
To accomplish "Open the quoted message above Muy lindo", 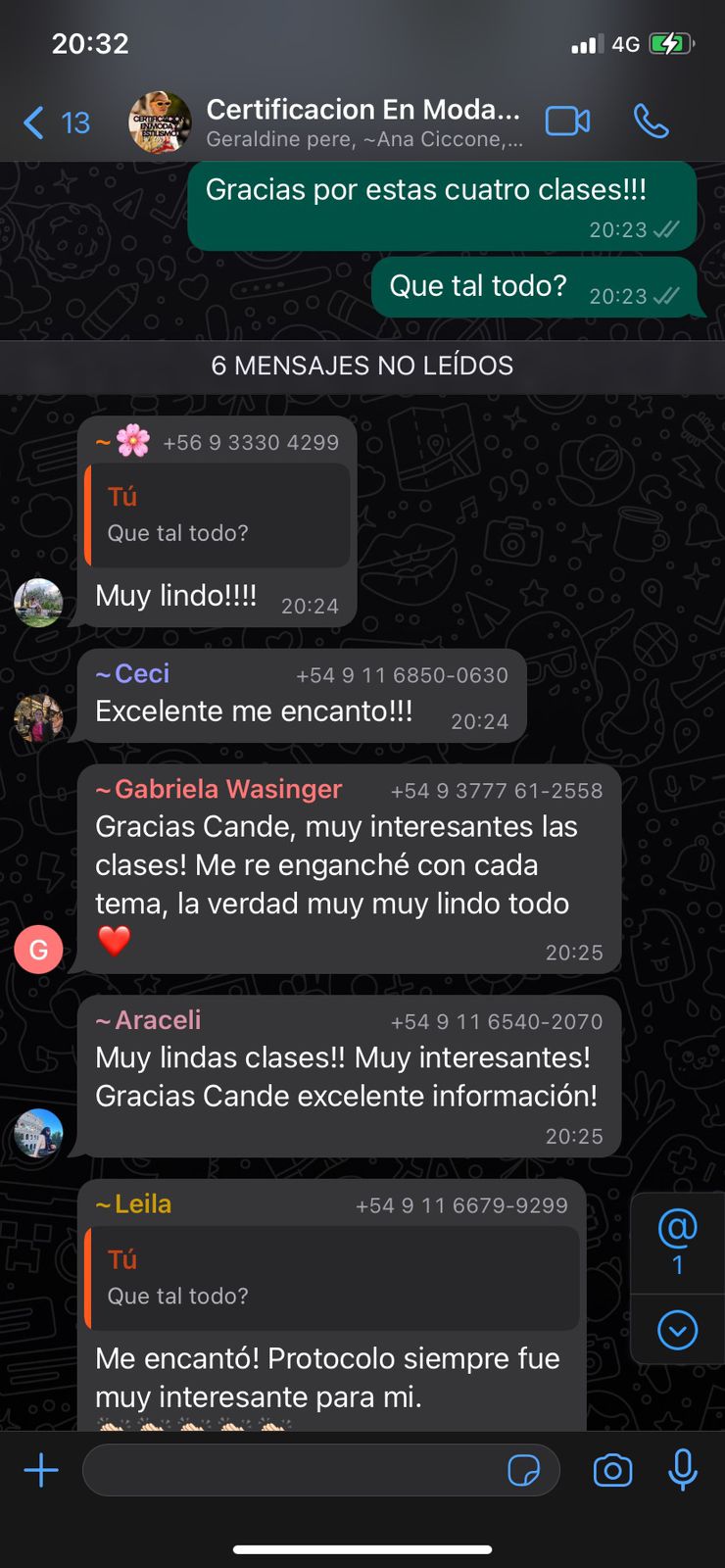I will coord(217,514).
